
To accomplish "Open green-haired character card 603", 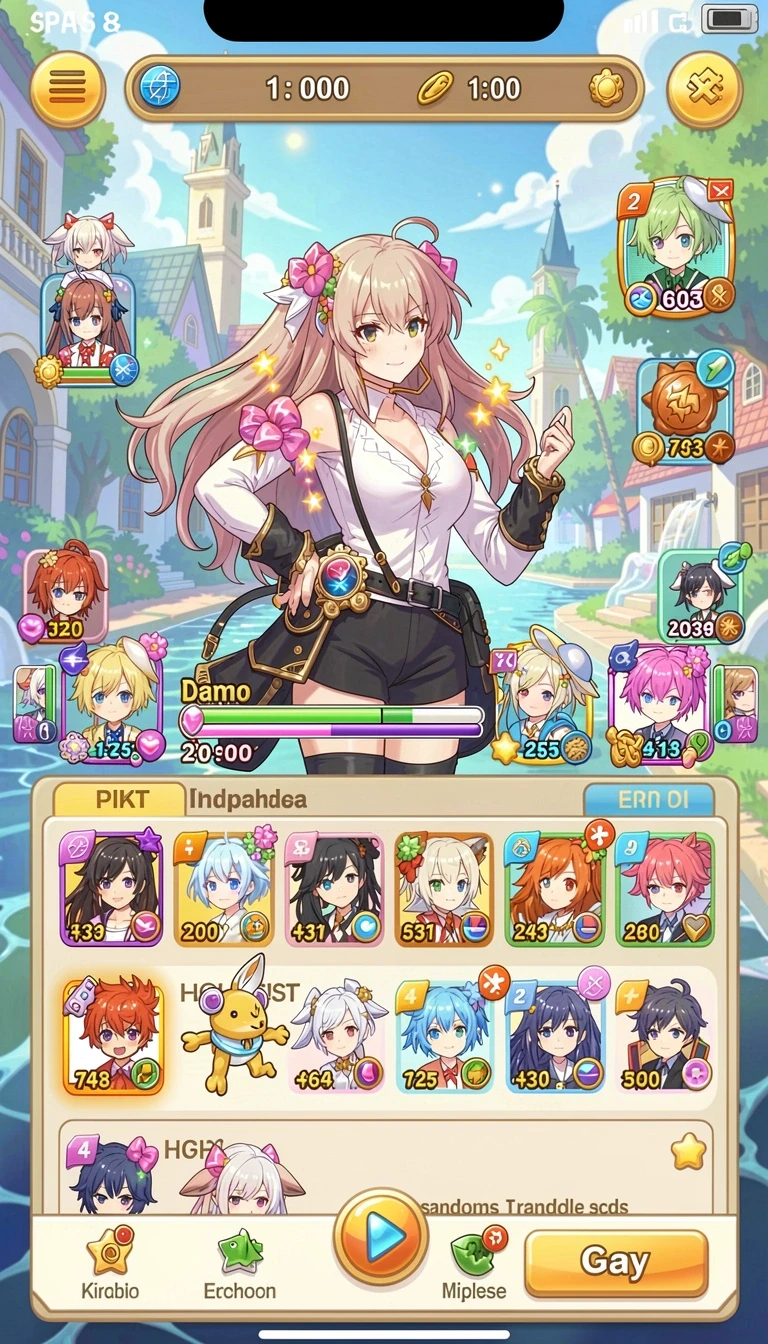I will point(677,248).
